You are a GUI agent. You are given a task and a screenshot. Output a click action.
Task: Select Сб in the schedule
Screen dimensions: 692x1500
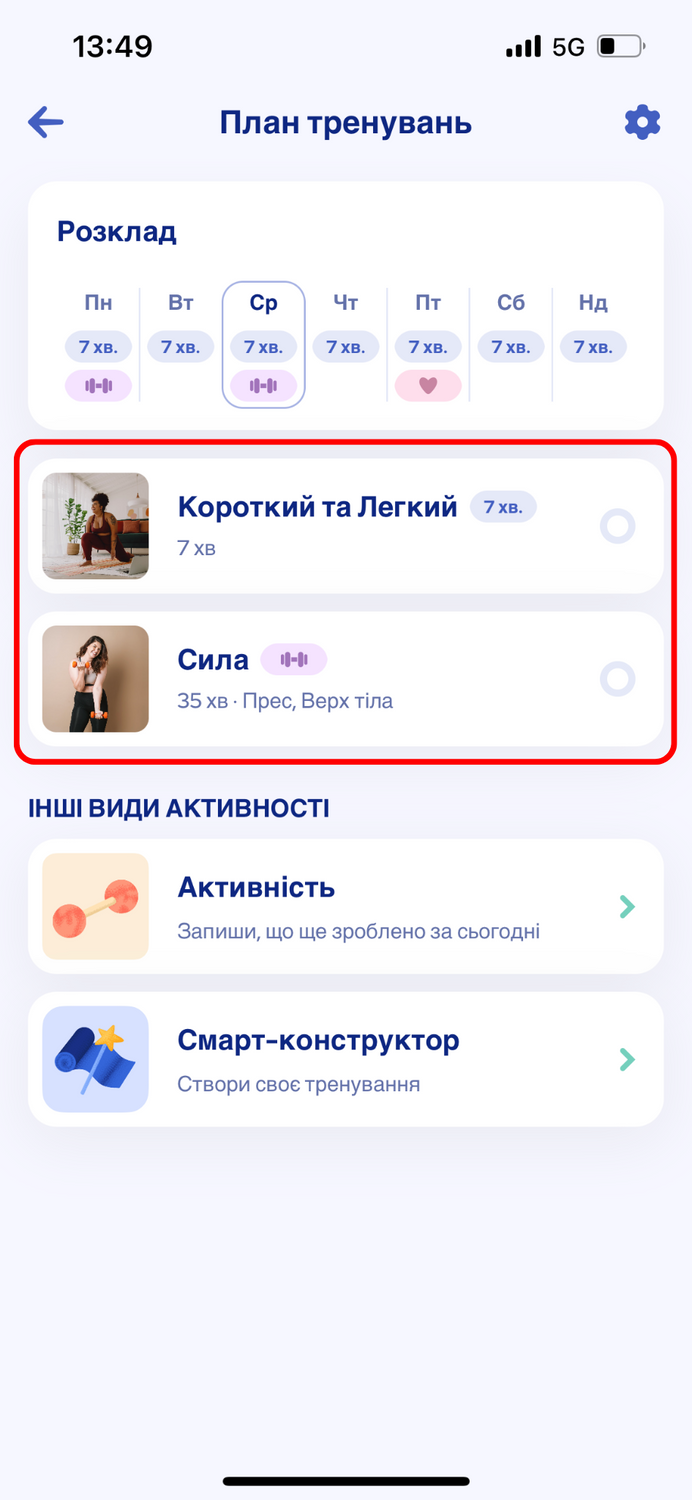pyautogui.click(x=511, y=344)
